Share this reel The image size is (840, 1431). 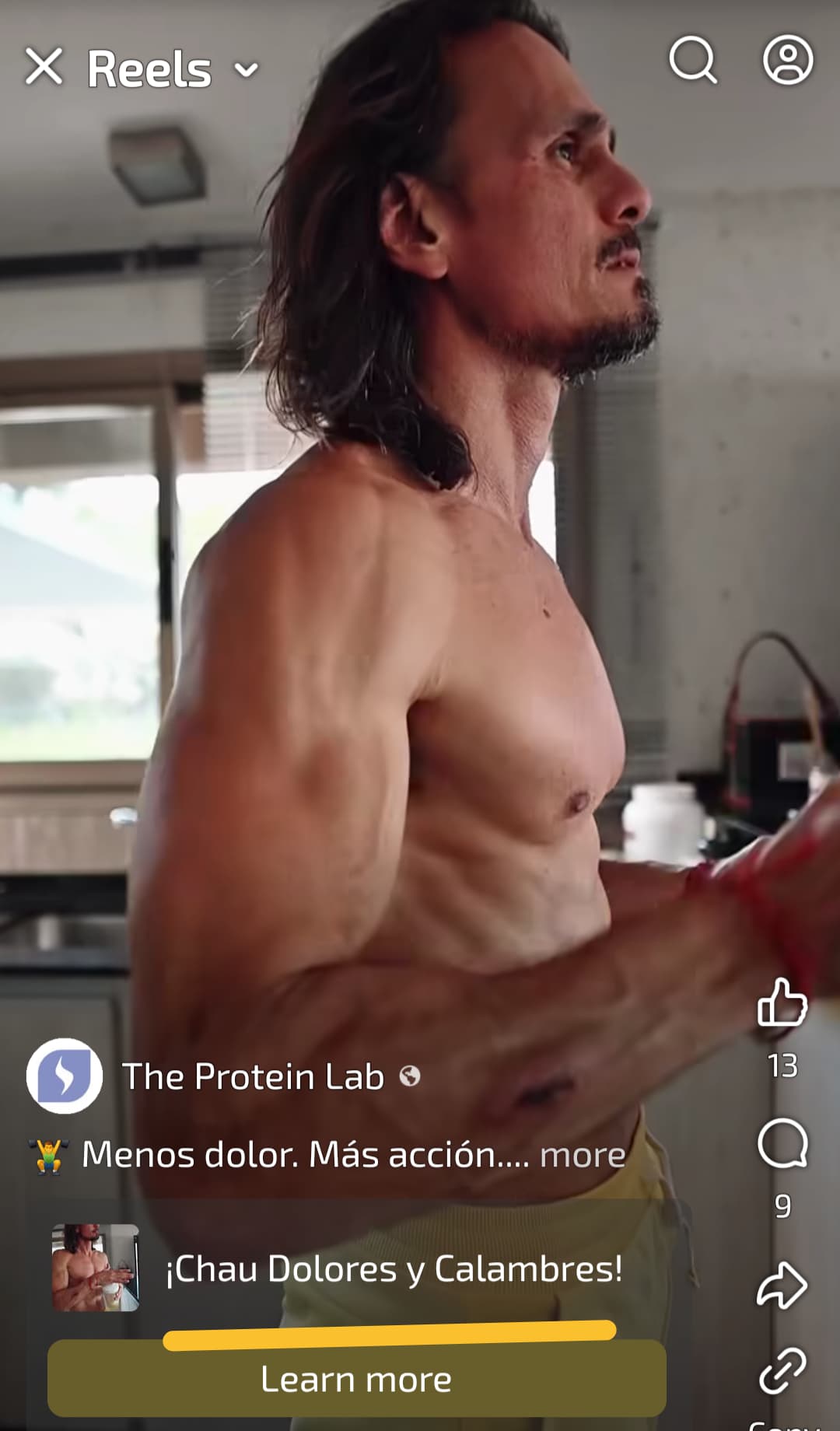click(x=782, y=1284)
